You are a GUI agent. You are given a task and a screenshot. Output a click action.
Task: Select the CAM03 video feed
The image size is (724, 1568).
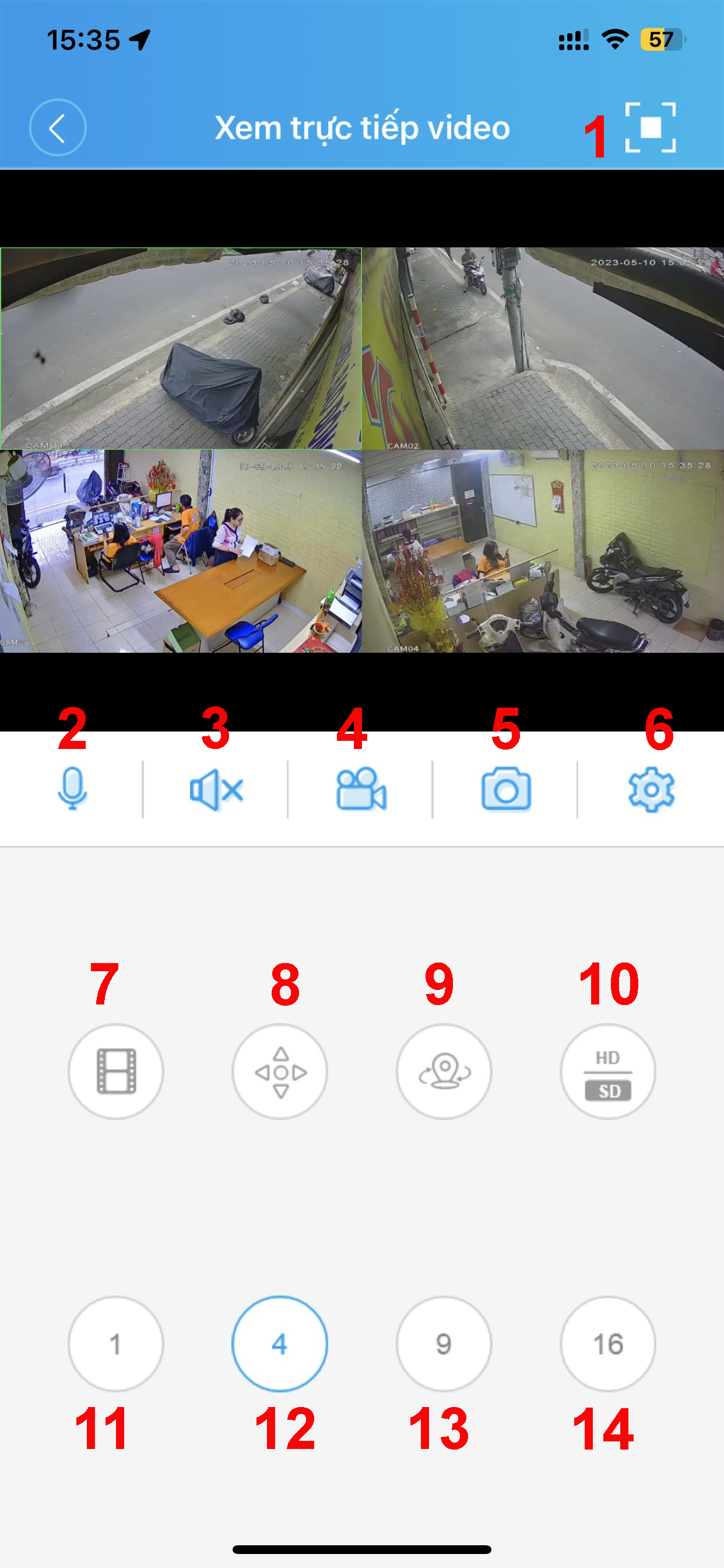click(x=181, y=551)
